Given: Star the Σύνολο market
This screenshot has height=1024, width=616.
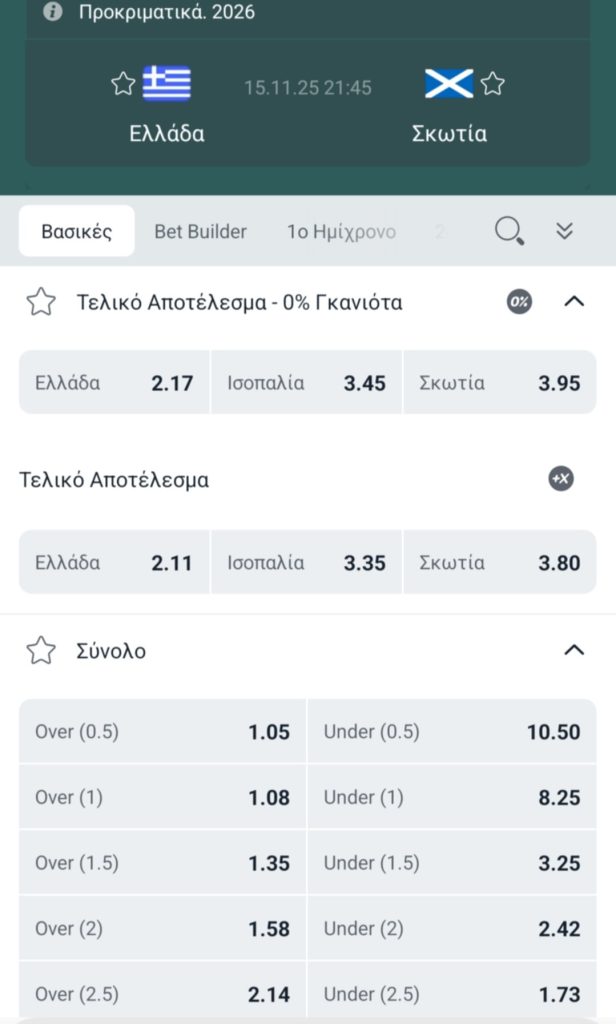Looking at the screenshot, I should 41,651.
